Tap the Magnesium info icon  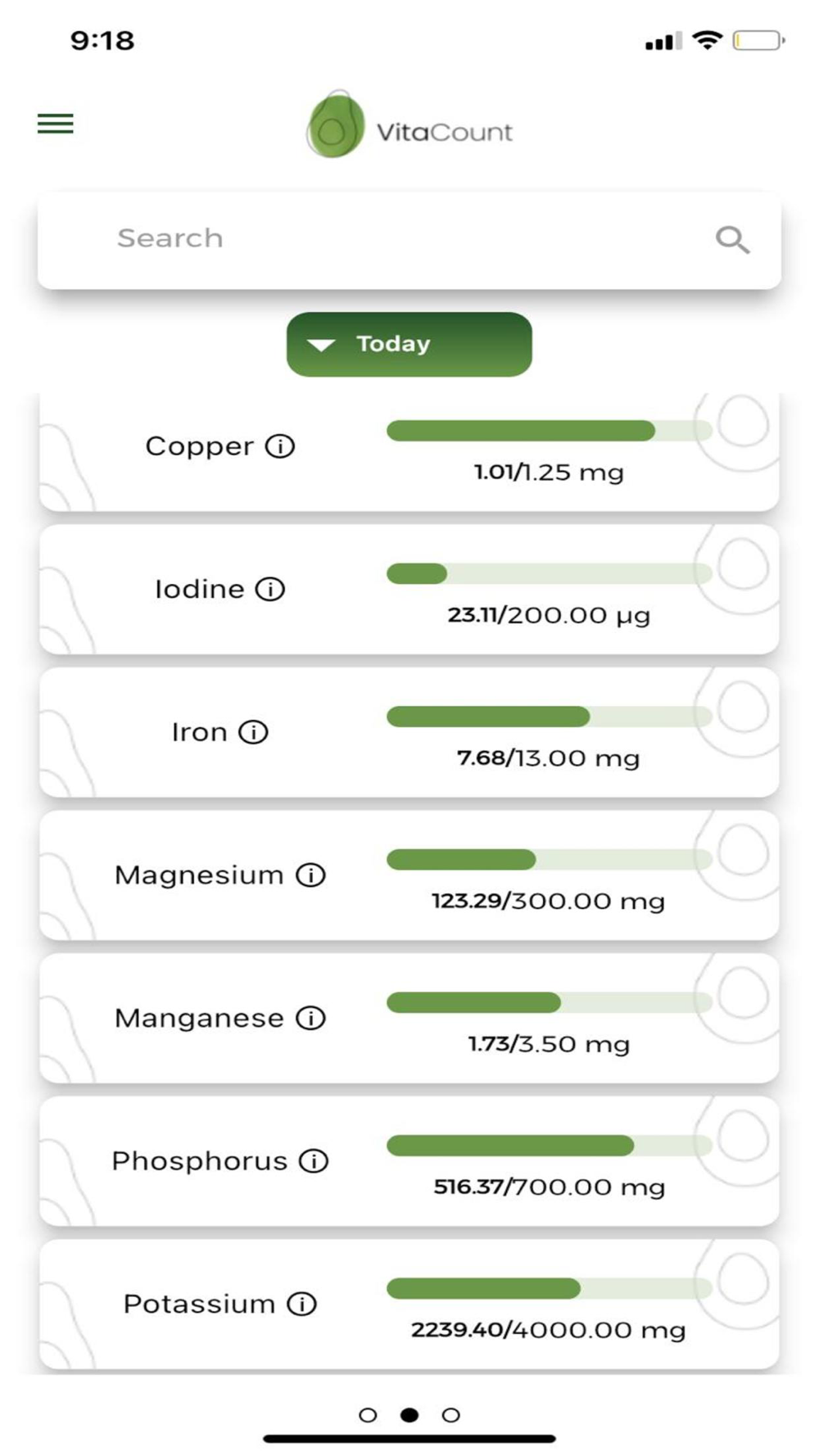click(x=310, y=875)
